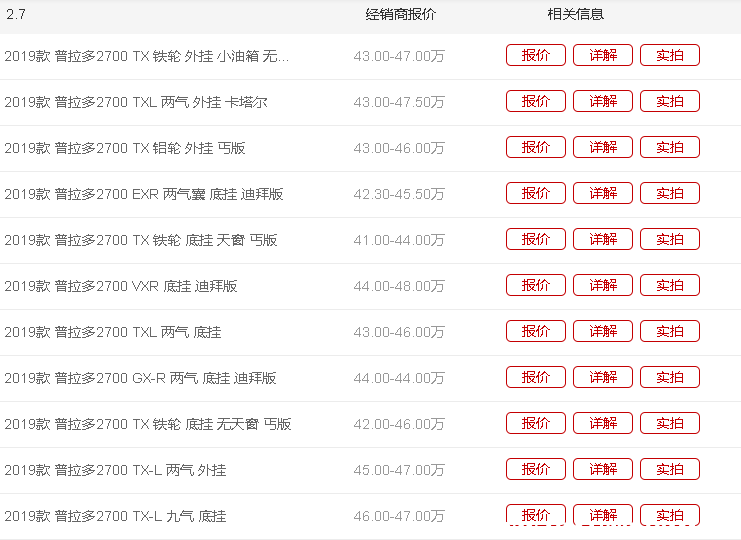View 实拍 for 2700 TX 铁轮 外挂 小油箱
The width and height of the screenshot is (741, 540).
pyautogui.click(x=669, y=55)
